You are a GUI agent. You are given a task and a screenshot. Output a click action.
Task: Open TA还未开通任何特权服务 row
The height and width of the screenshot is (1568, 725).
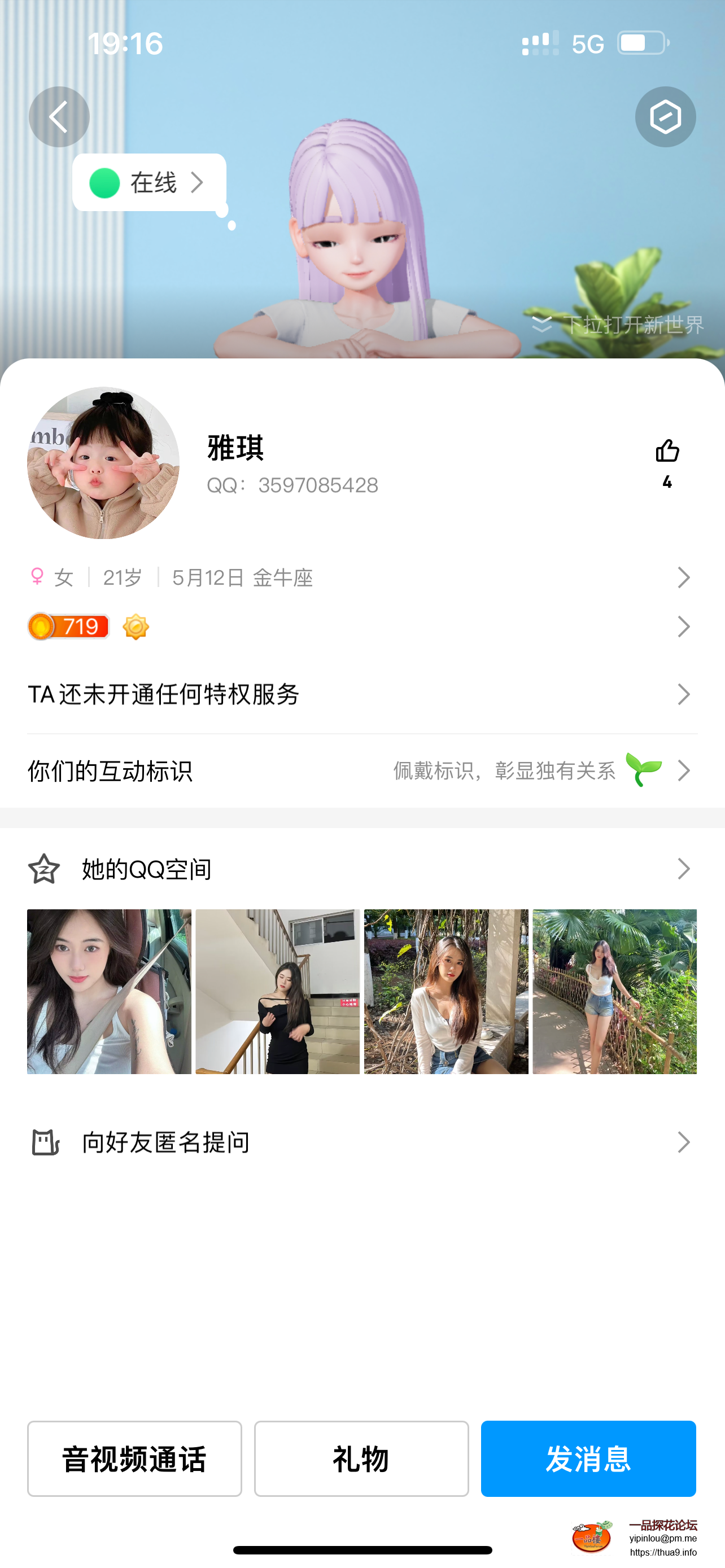pyautogui.click(x=362, y=694)
